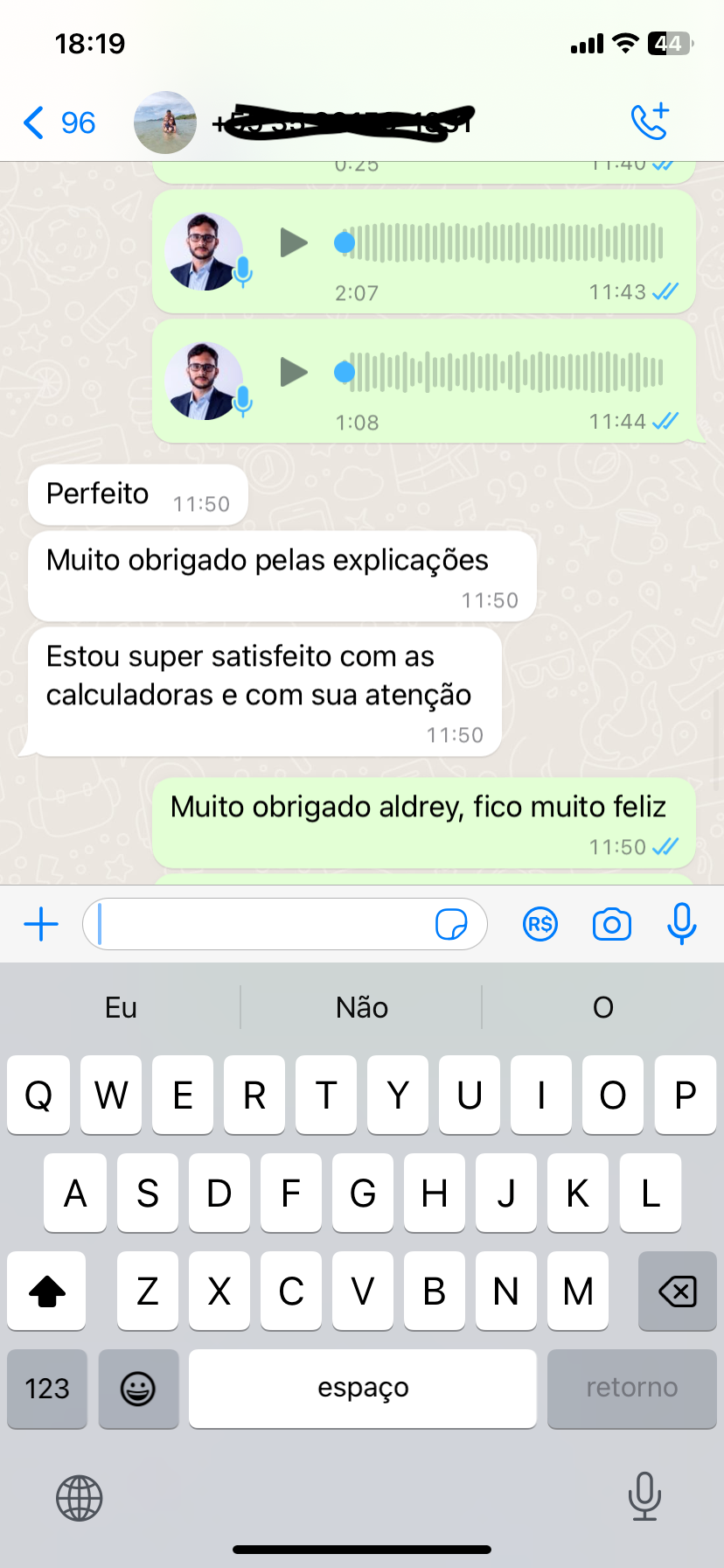This screenshot has width=724, height=1568.
Task: Enable the shift key
Action: pyautogui.click(x=47, y=1291)
